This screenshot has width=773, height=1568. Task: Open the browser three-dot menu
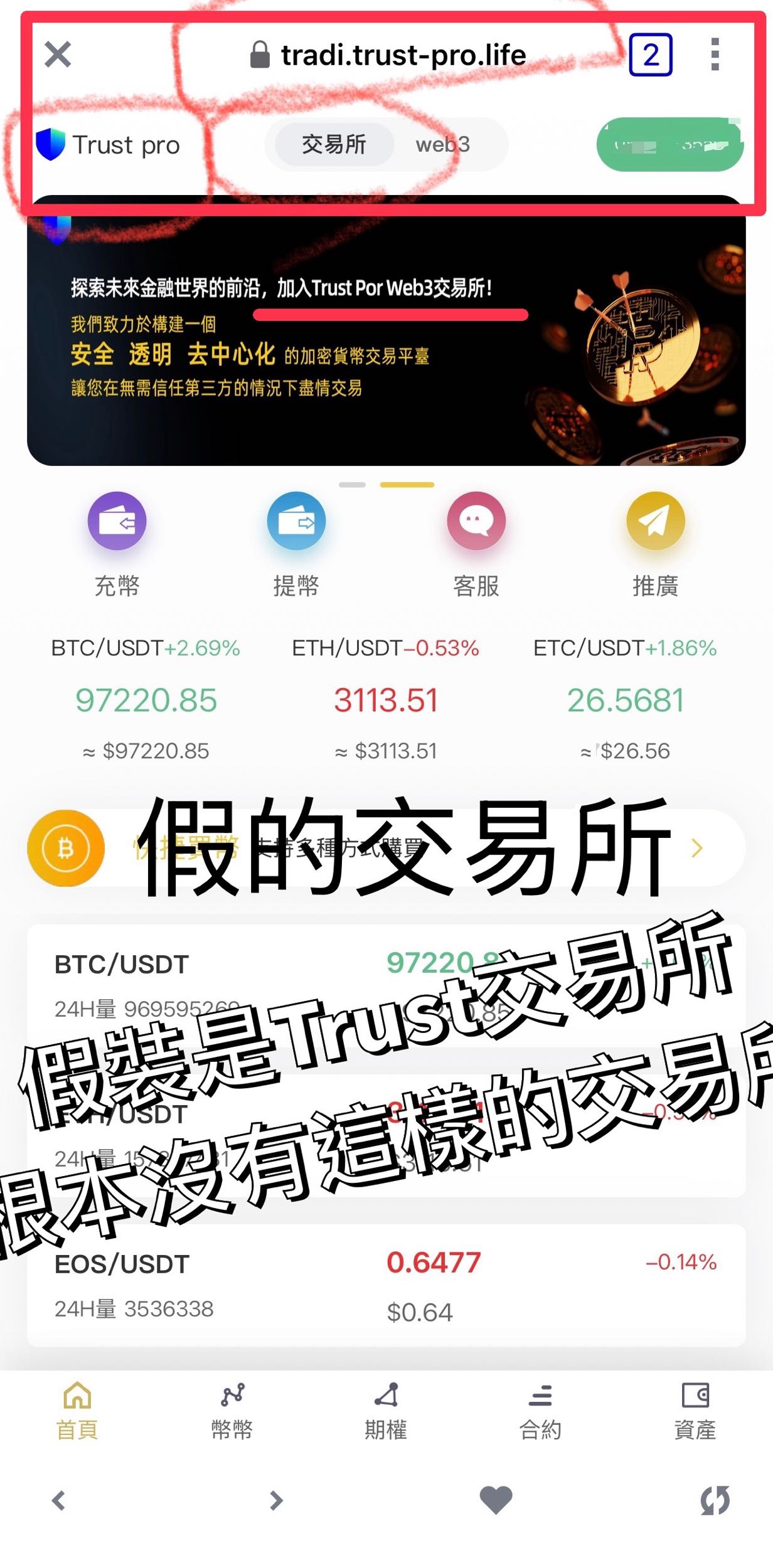click(x=713, y=55)
